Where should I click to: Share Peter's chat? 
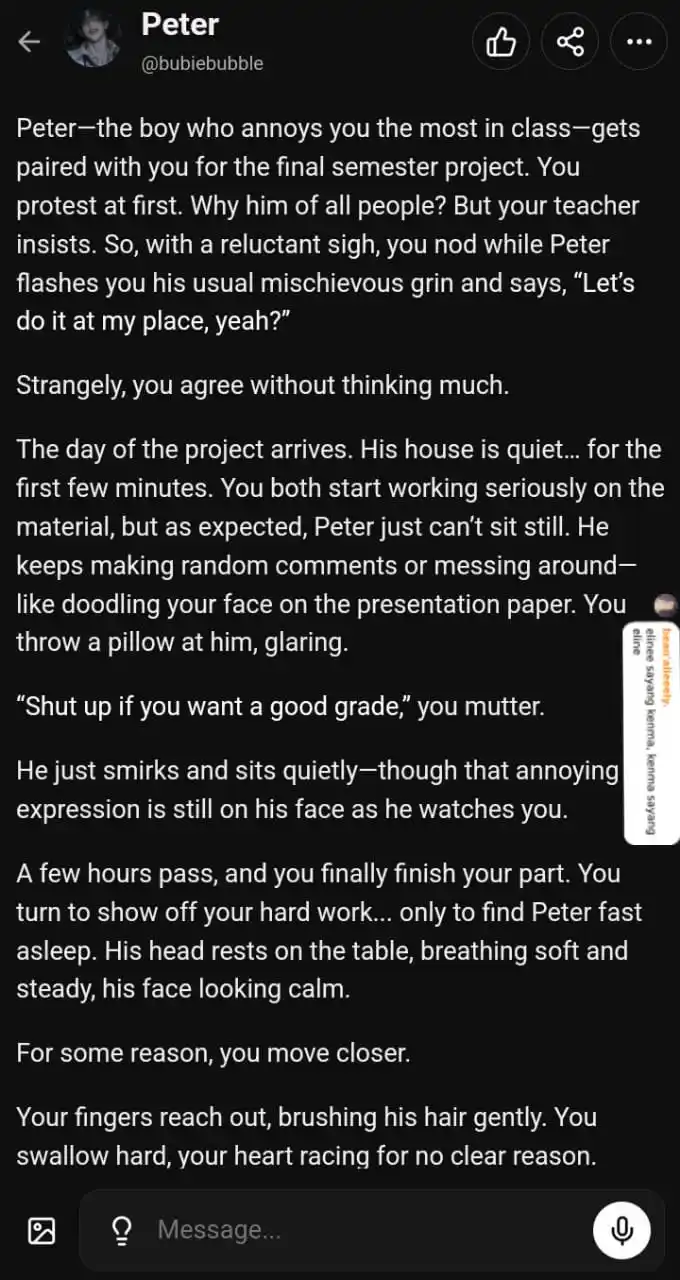coord(570,42)
